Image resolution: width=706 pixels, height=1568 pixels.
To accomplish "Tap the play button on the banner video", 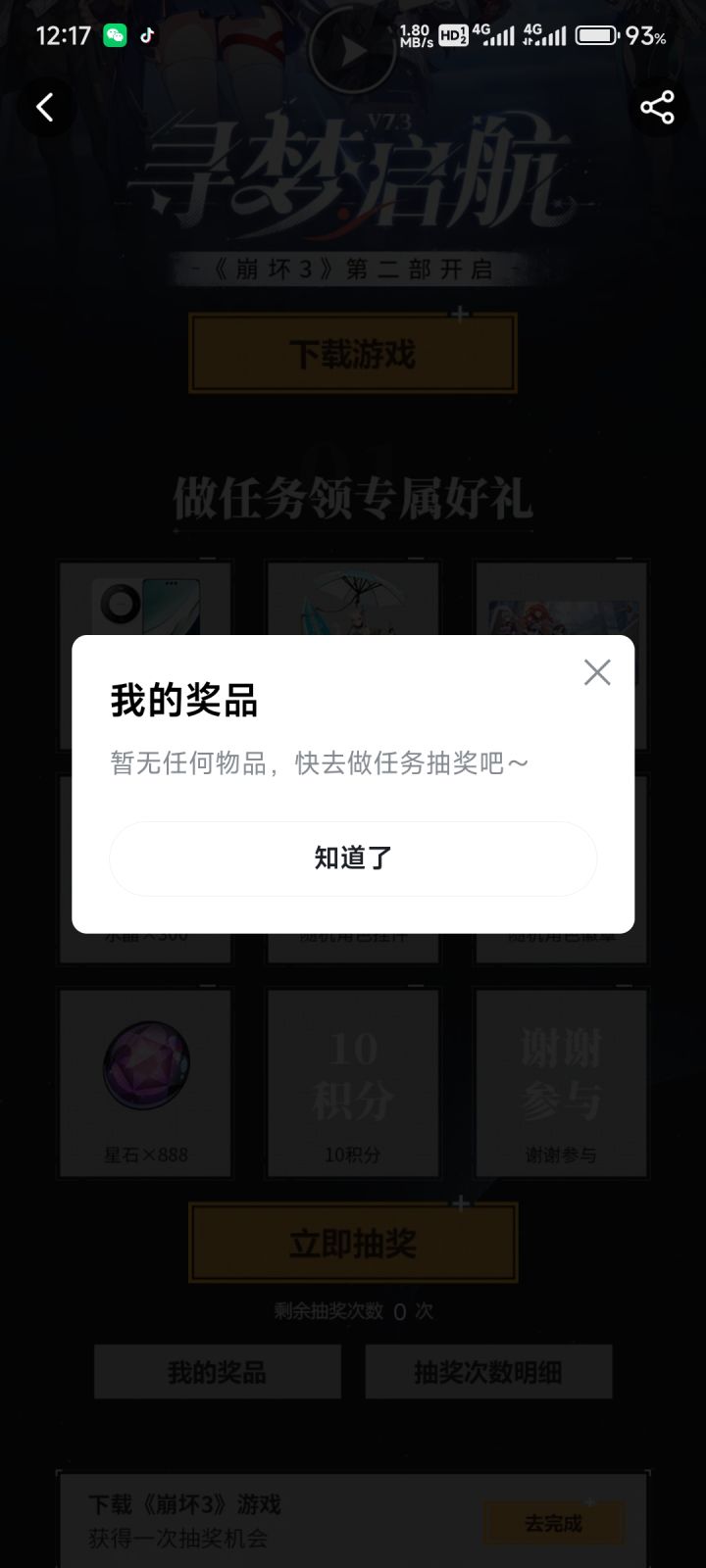I will (x=353, y=49).
